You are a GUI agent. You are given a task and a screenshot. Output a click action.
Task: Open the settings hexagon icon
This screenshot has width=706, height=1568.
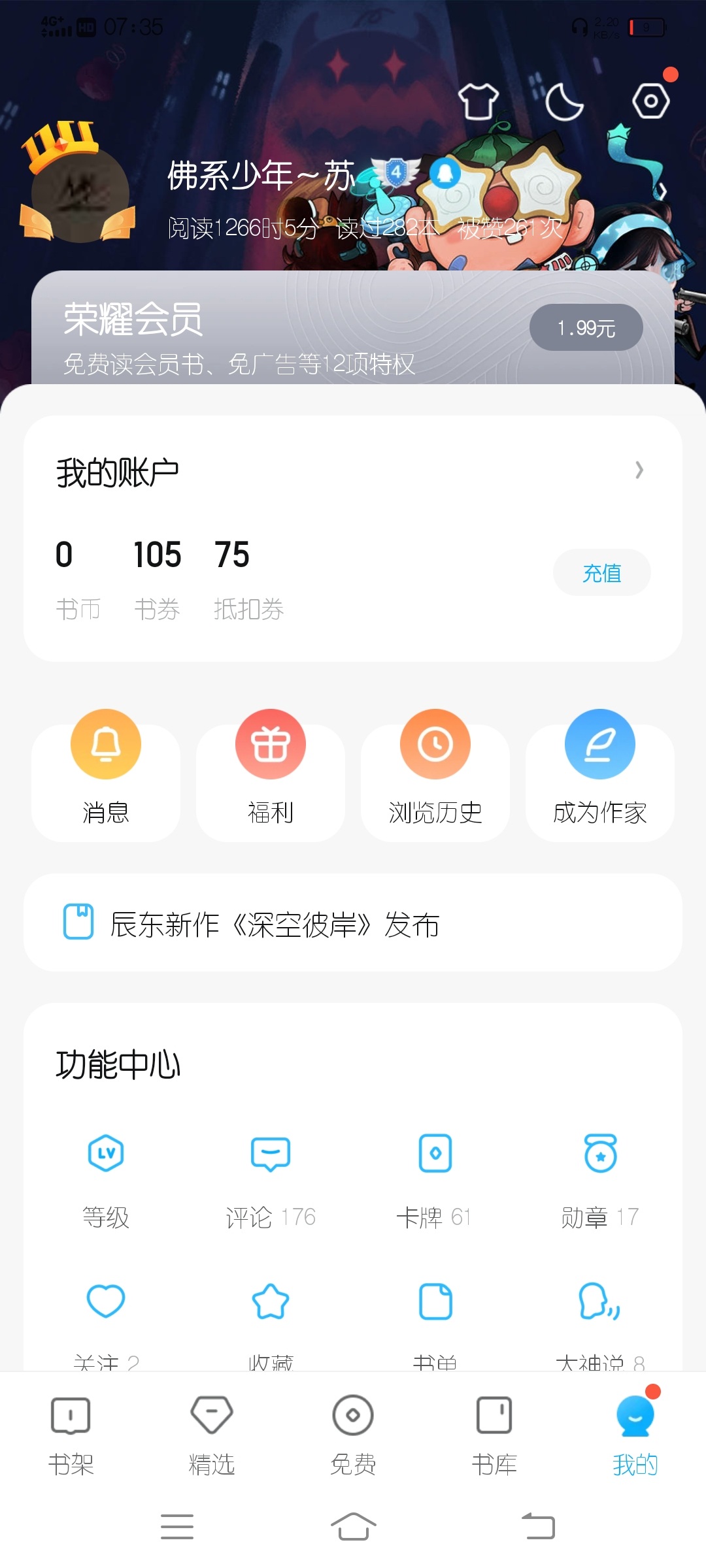[650, 101]
